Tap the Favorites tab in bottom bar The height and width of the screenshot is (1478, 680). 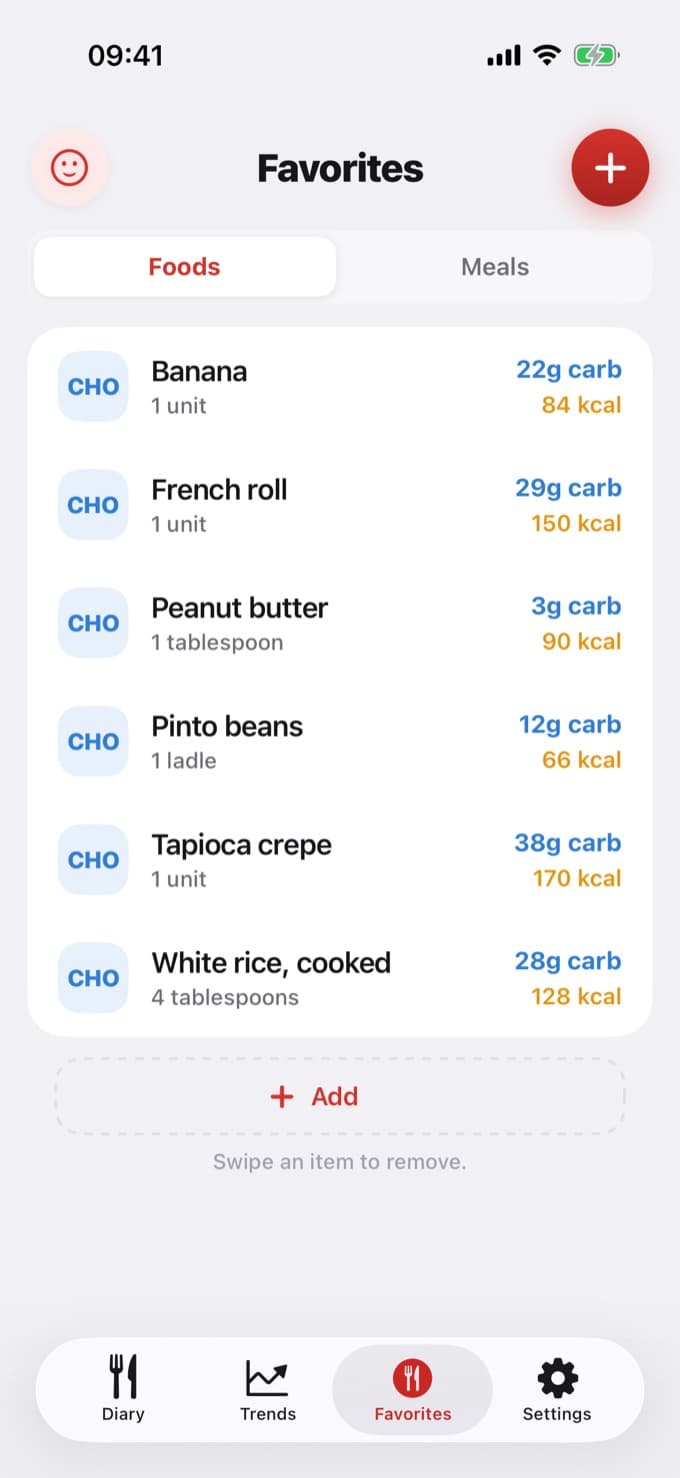413,1389
